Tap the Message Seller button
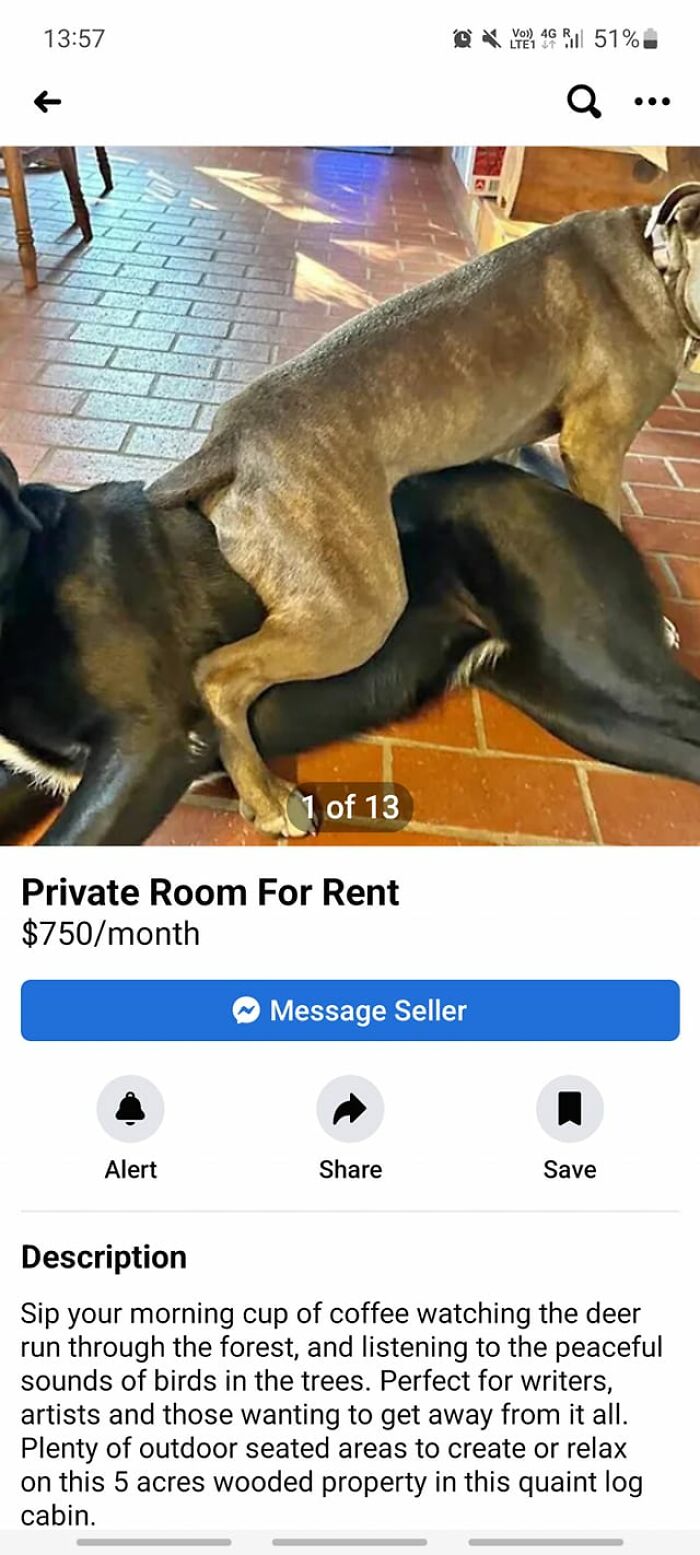The image size is (700, 1555). click(x=350, y=1010)
